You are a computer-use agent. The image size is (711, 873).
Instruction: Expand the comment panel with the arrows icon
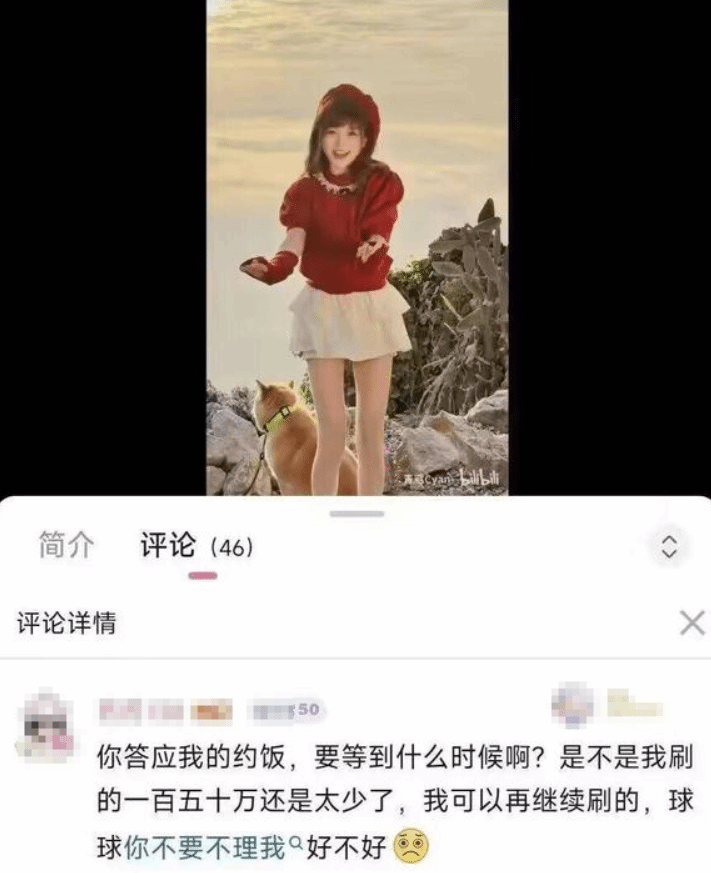coord(669,546)
